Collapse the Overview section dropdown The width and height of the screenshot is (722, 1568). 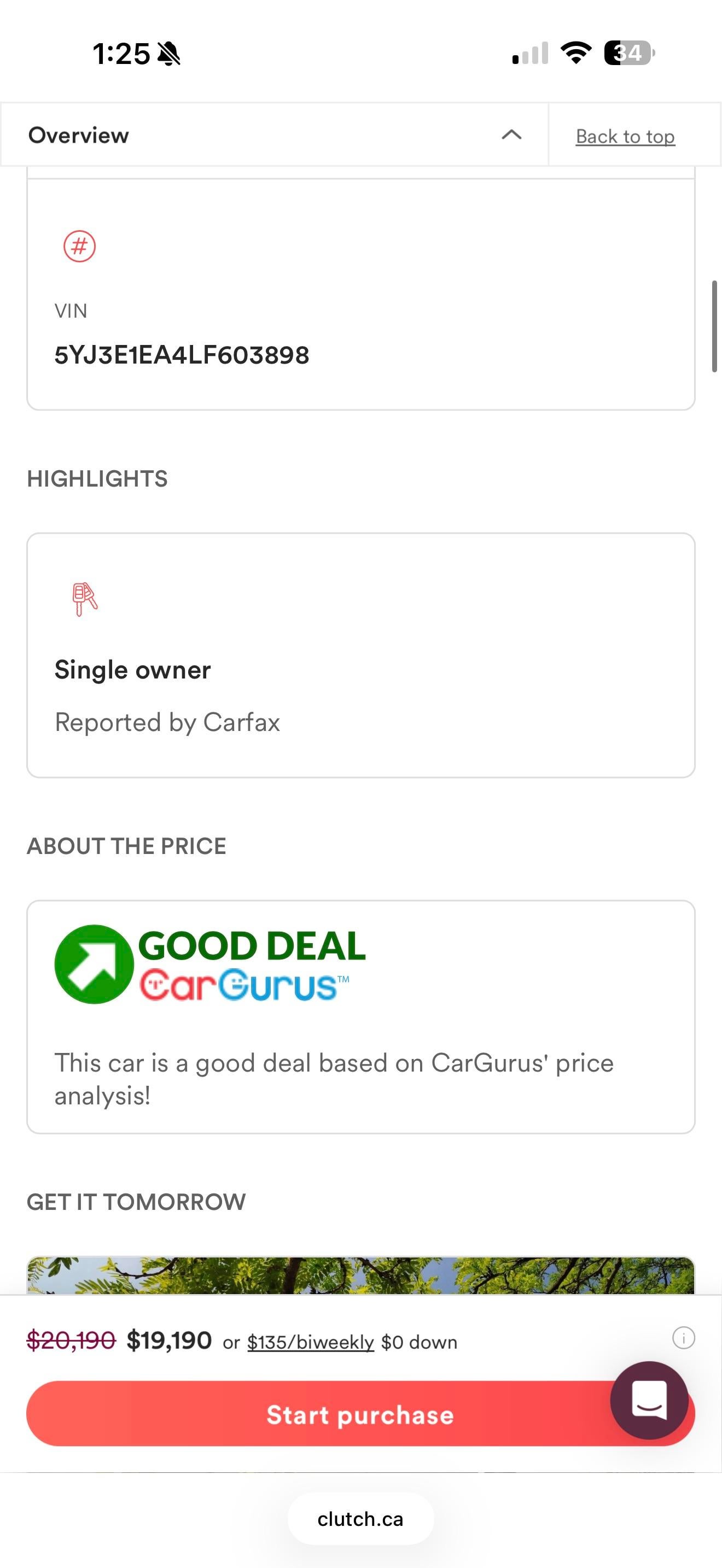click(x=511, y=135)
